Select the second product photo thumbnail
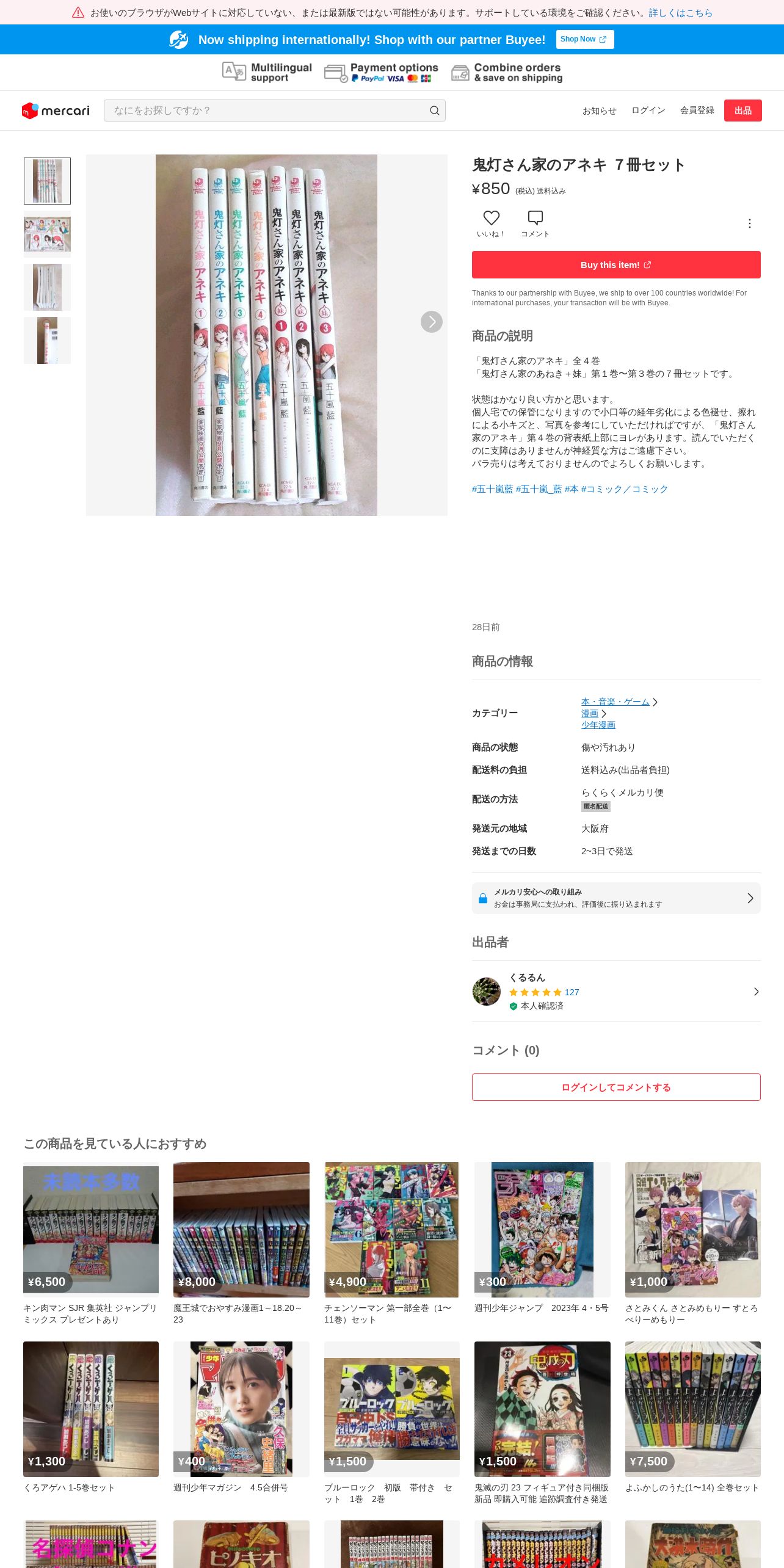This screenshot has width=784, height=1568. [x=47, y=234]
